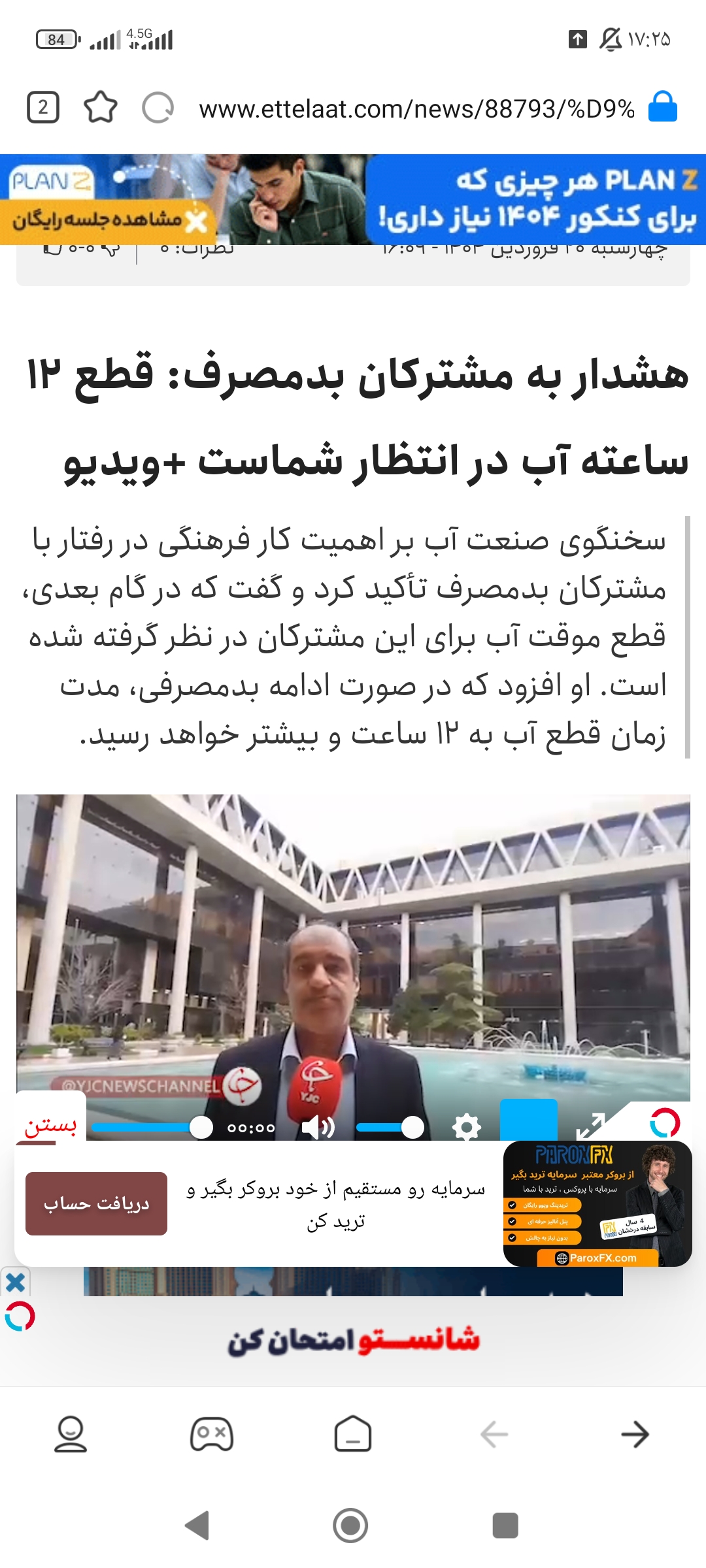Open the ParoxFX ad image
The image size is (706, 1568).
(597, 1203)
